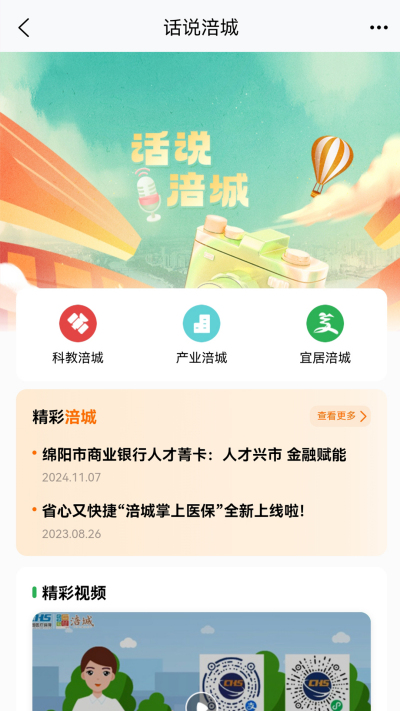Tap the 宜居涪城 shortcut

pos(325,335)
